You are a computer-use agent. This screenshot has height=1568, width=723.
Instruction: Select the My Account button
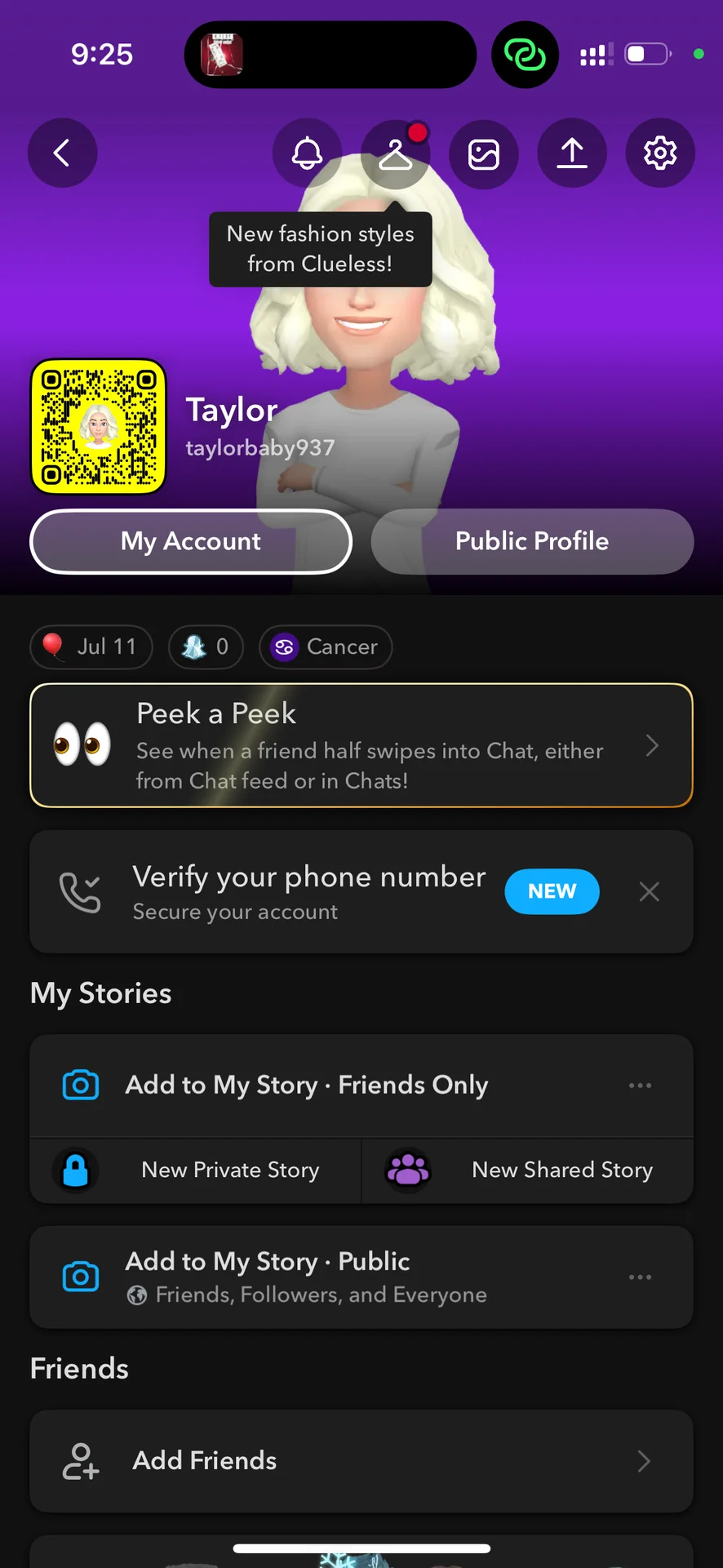pyautogui.click(x=191, y=541)
